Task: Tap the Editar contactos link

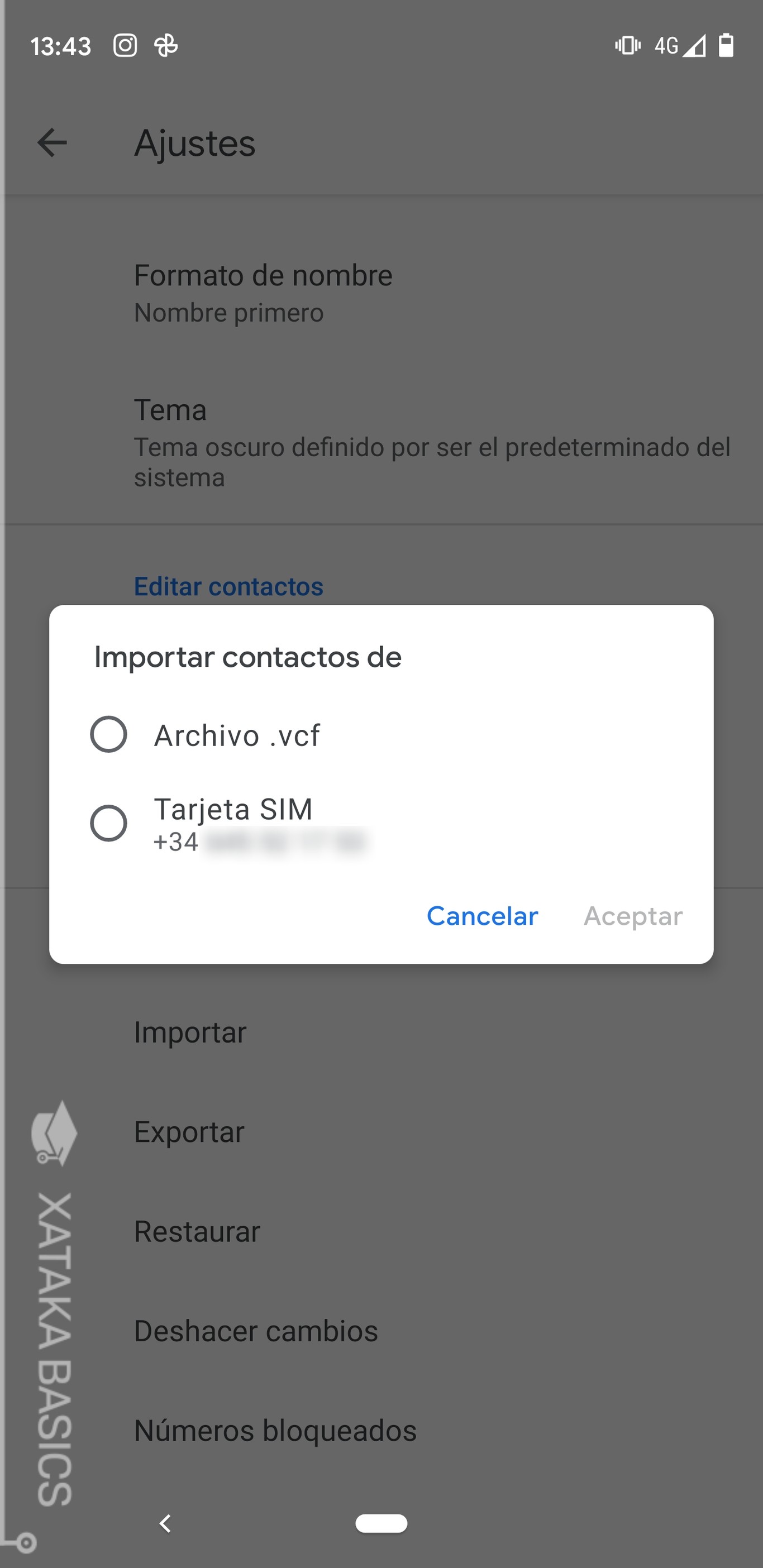Action: tap(228, 586)
